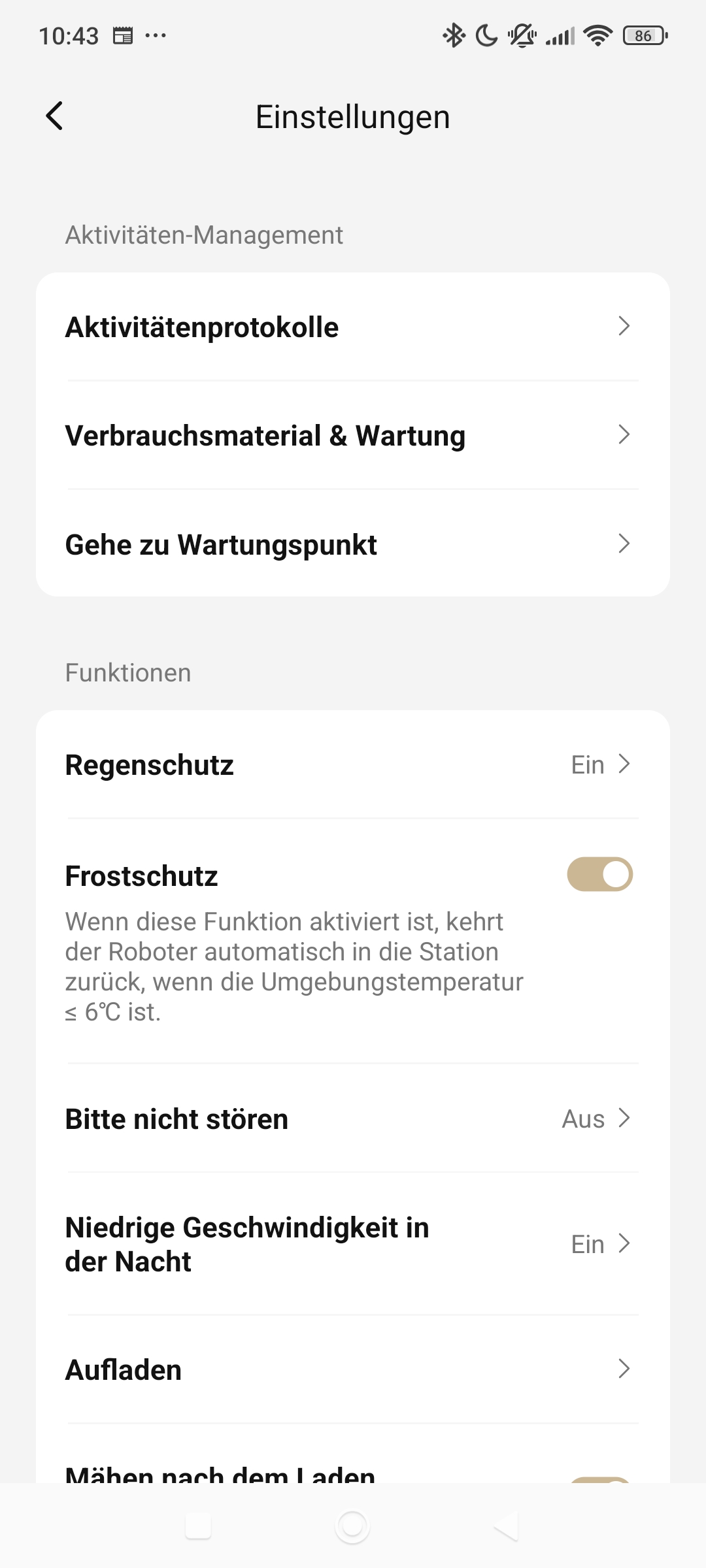Open Aktivitätenprotokolle
706x1568 pixels.
pos(353,327)
